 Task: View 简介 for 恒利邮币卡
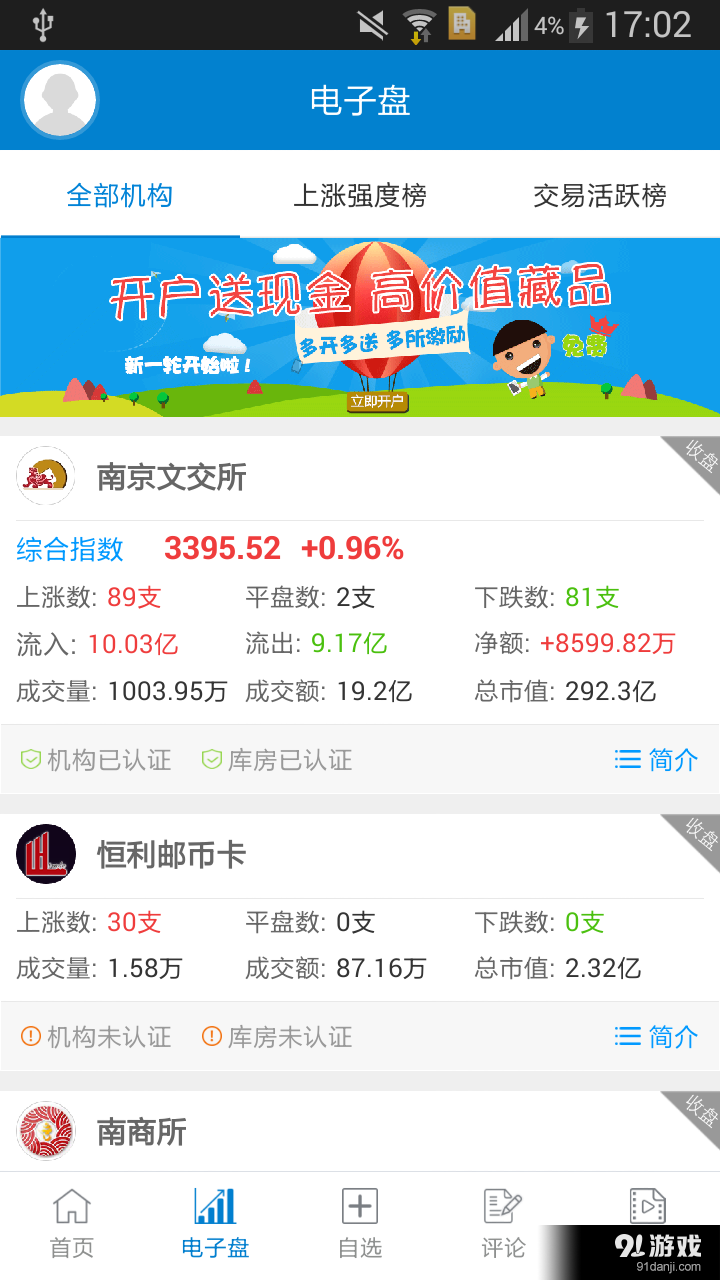coord(657,1037)
